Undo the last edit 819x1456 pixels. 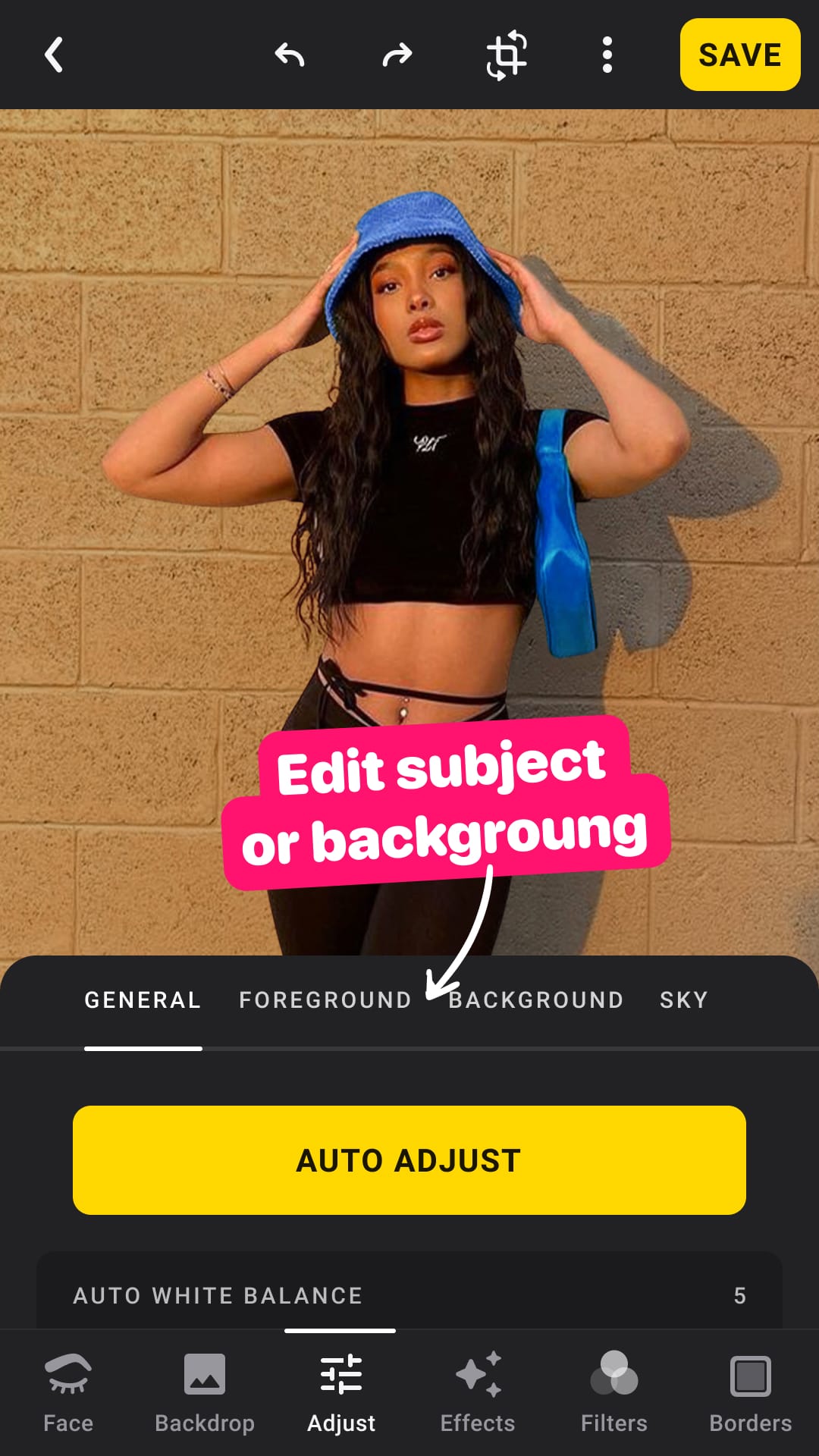tap(289, 55)
